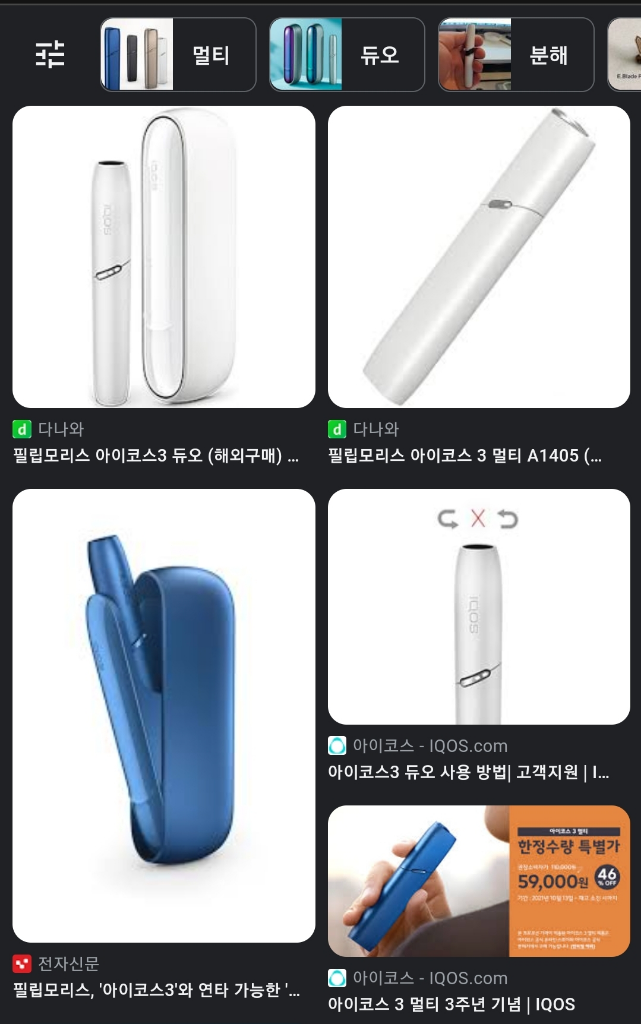Select the 듀오 filter chip
Viewport: 641px width, 1024px height.
[347, 55]
